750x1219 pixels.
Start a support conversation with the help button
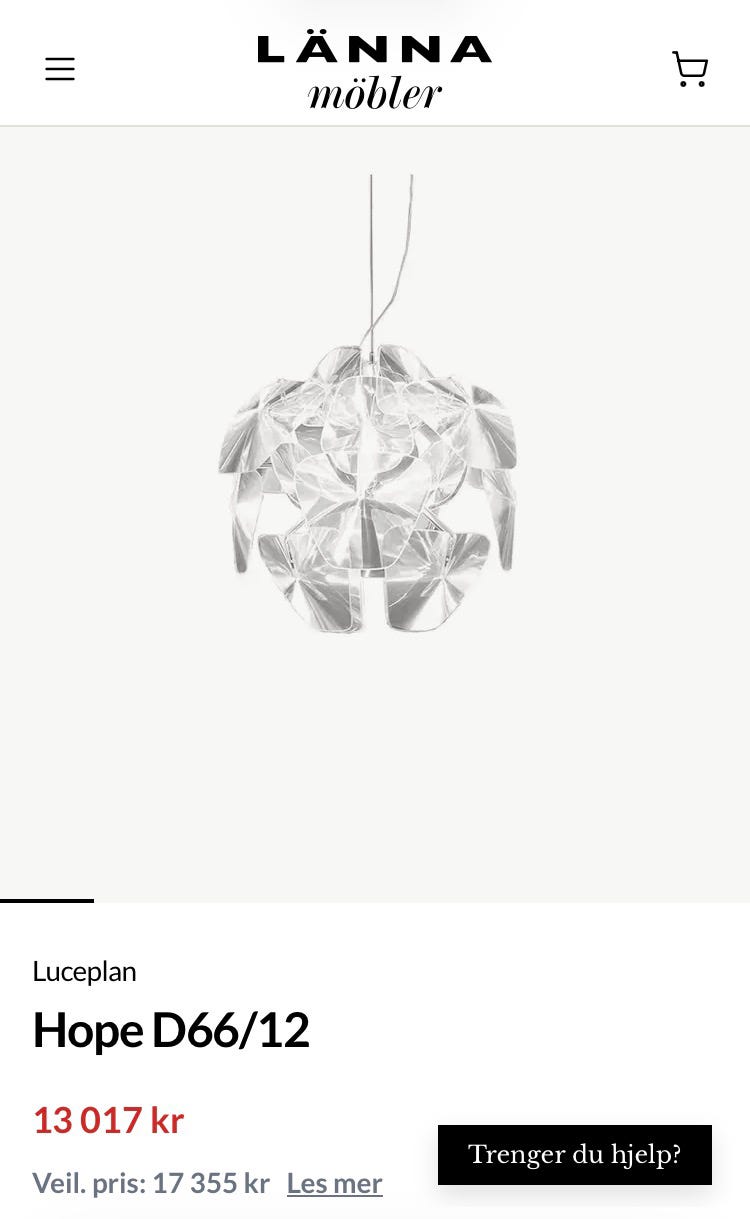pos(574,1154)
